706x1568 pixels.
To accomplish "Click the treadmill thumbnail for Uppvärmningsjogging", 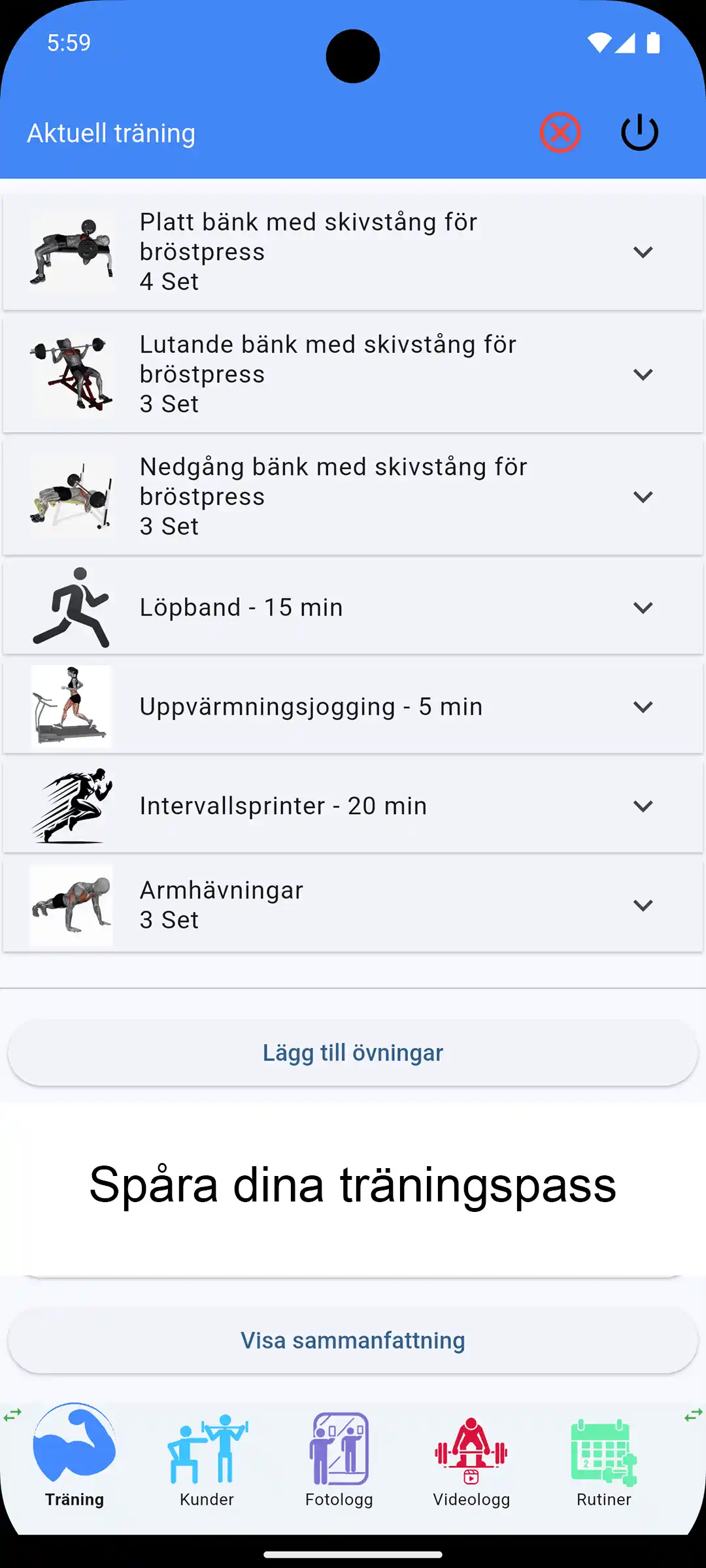I will click(x=72, y=706).
